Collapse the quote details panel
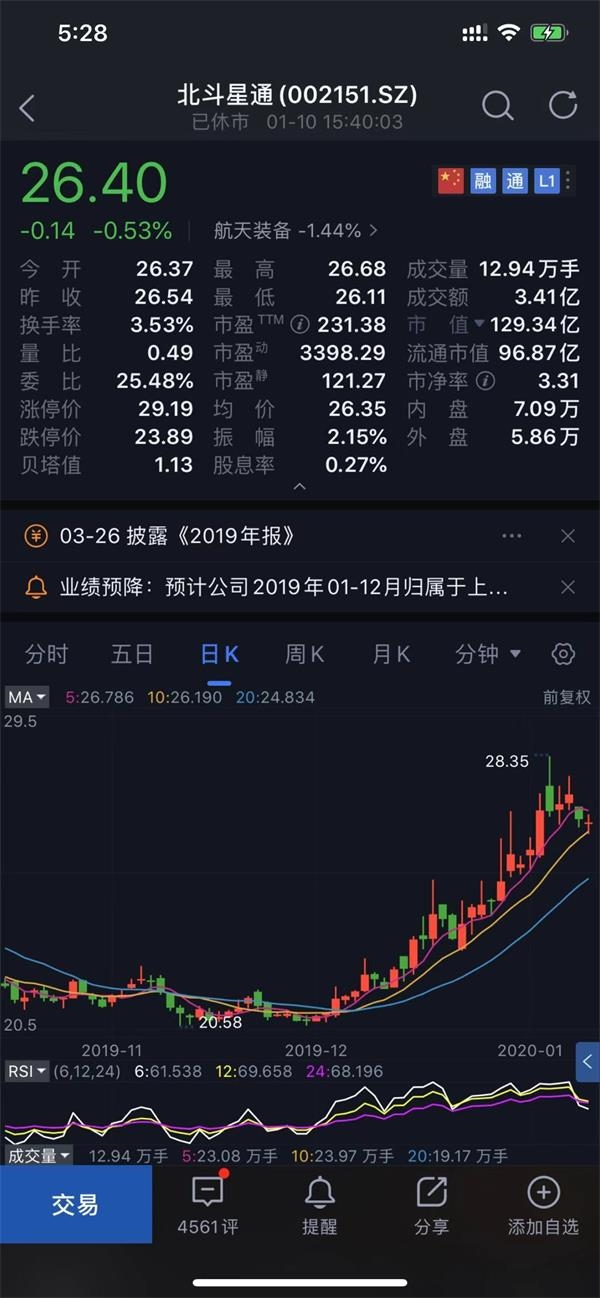 tap(298, 486)
